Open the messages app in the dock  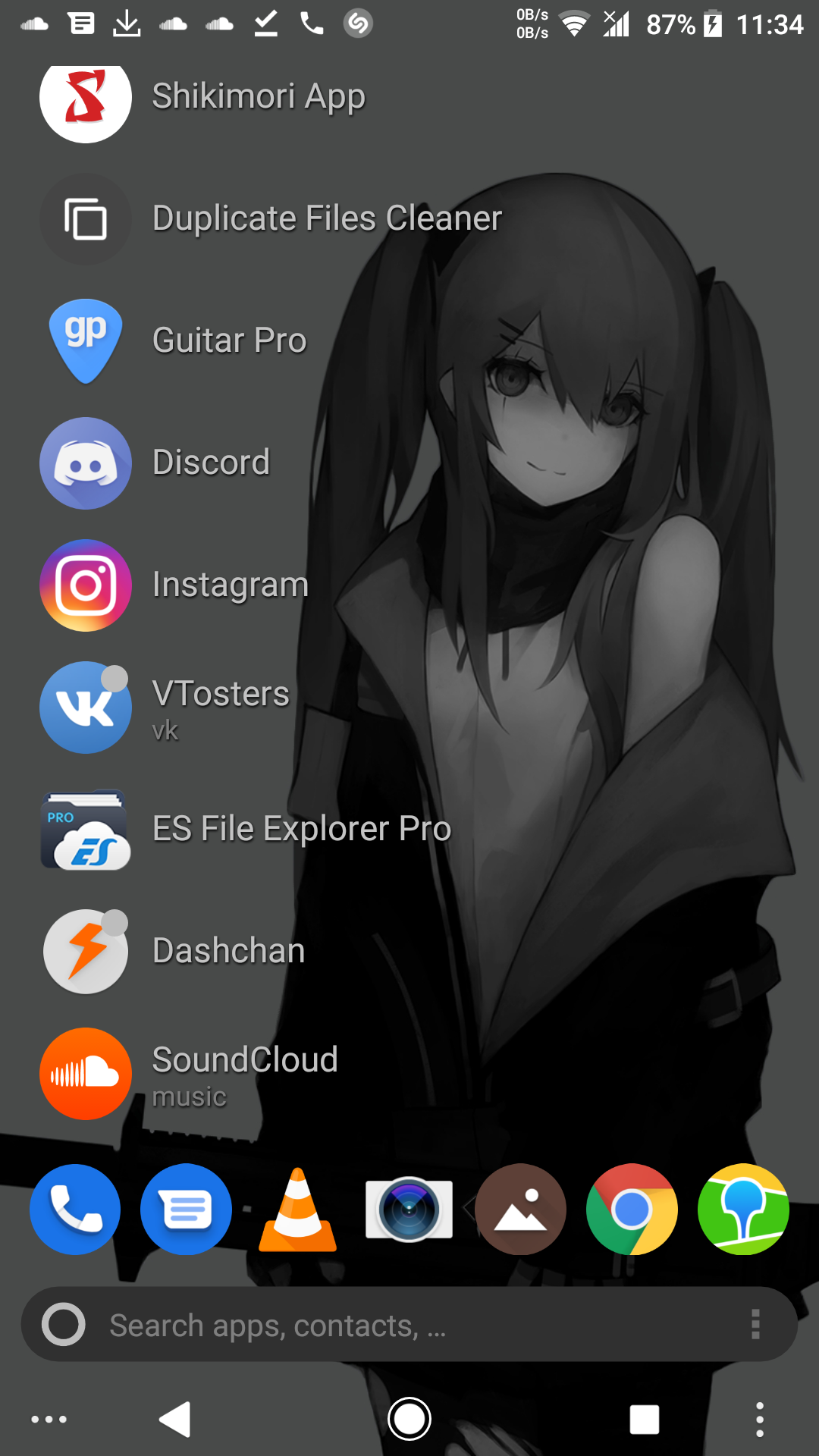click(x=186, y=1209)
